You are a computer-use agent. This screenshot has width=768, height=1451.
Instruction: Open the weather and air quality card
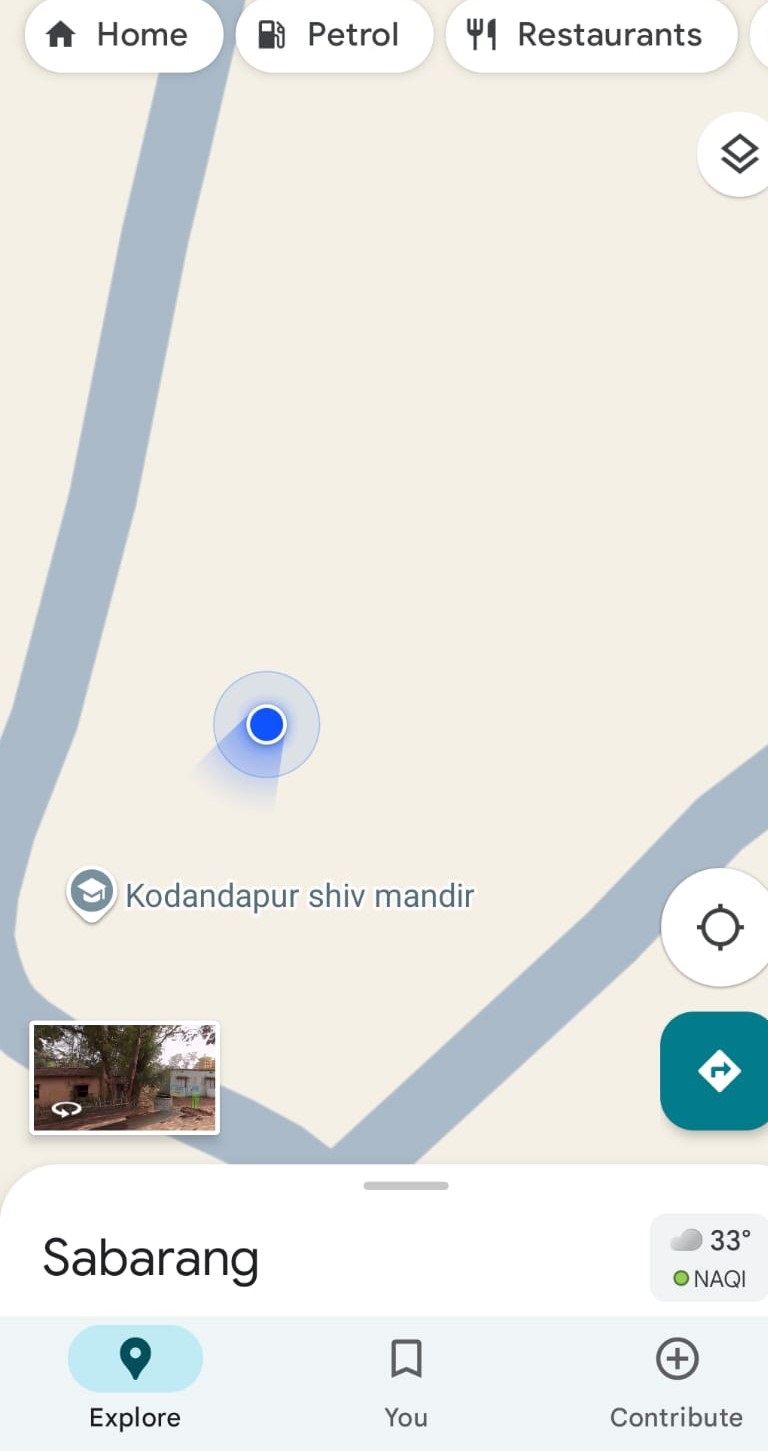709,1258
